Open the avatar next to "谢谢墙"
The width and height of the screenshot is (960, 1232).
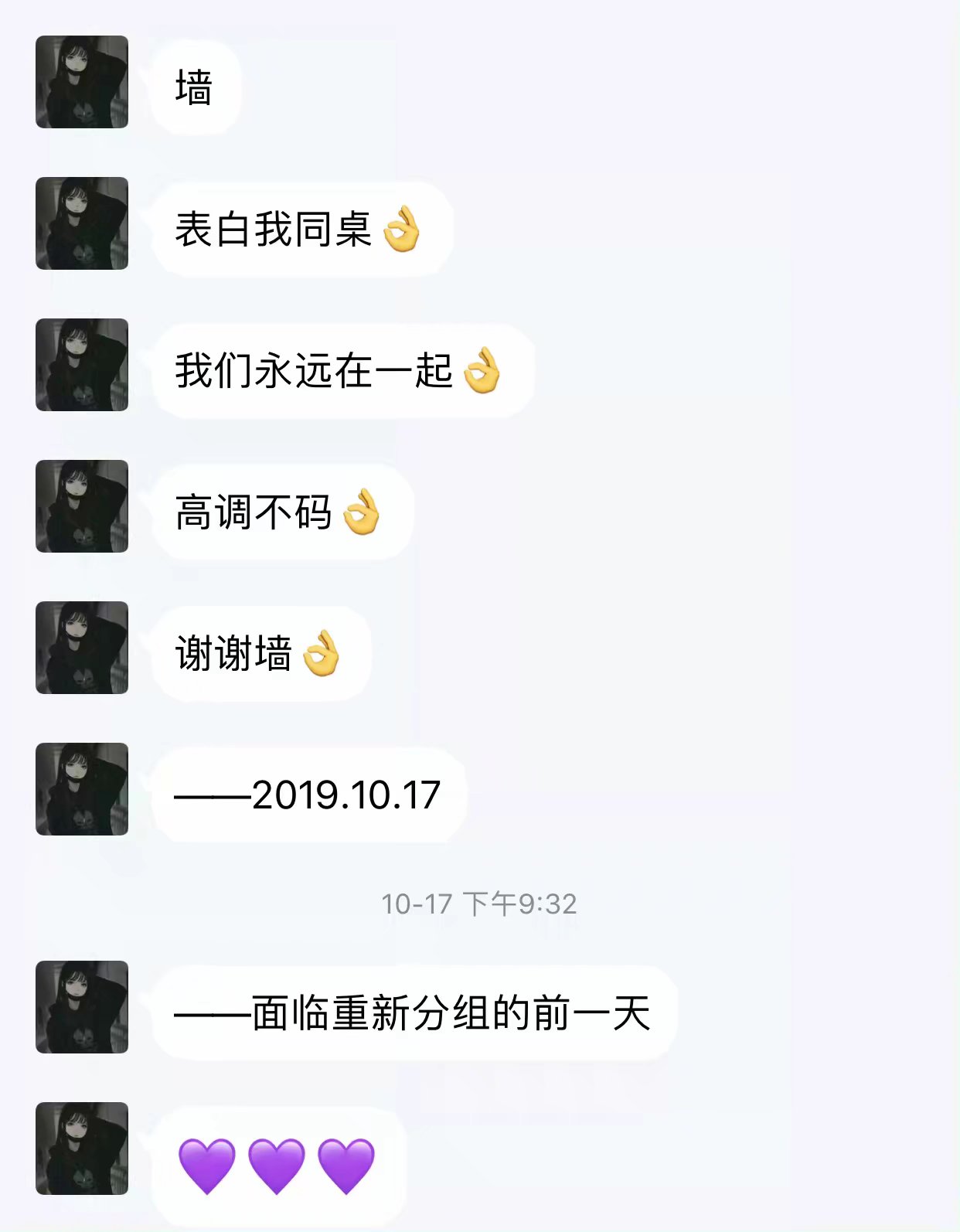point(82,648)
